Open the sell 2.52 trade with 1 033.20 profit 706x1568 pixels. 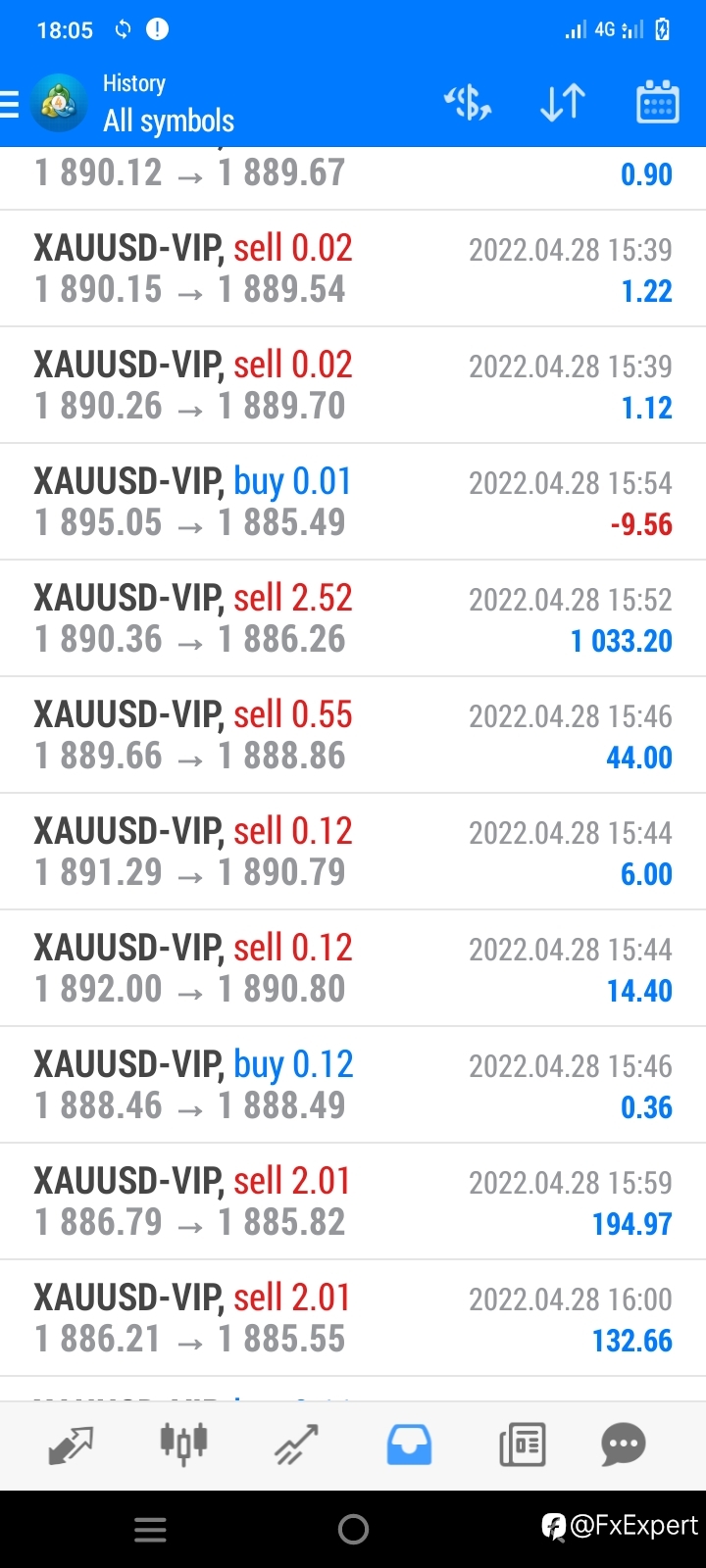353,618
